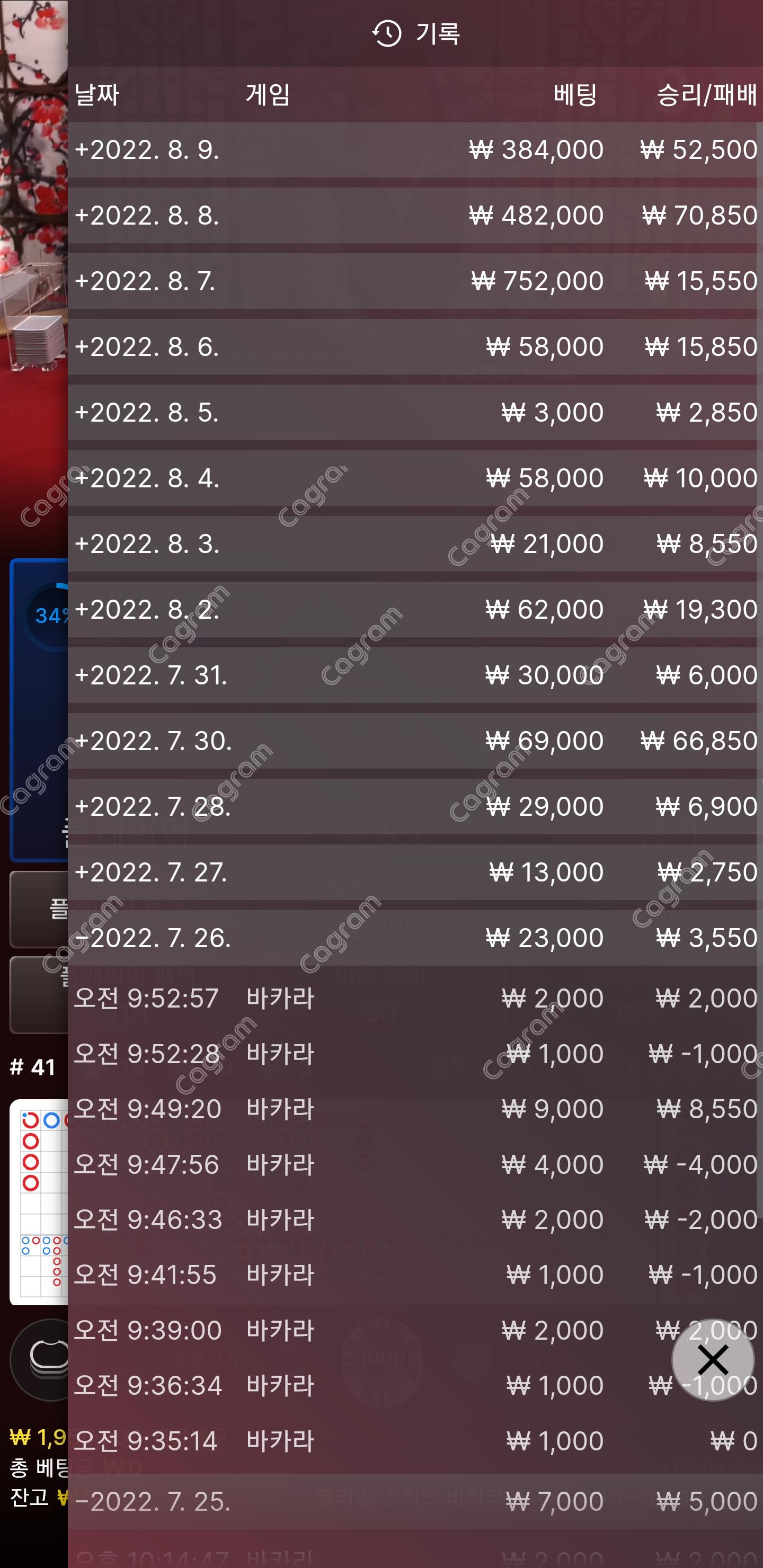Open the 오전 9:49:20 바카라 round details

[x=414, y=1109]
